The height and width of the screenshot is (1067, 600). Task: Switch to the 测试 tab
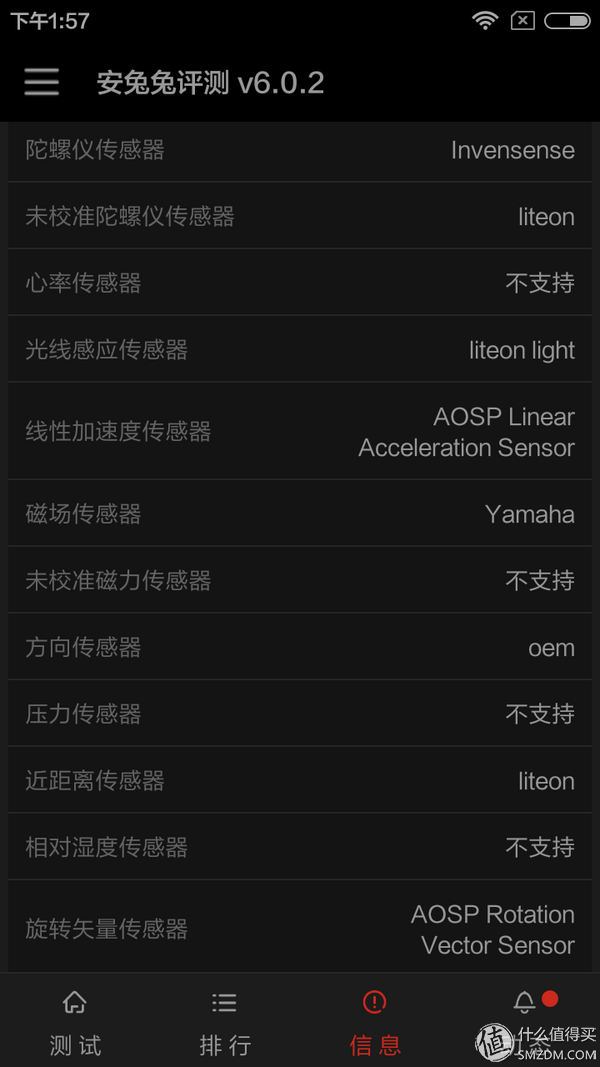pos(75,1020)
